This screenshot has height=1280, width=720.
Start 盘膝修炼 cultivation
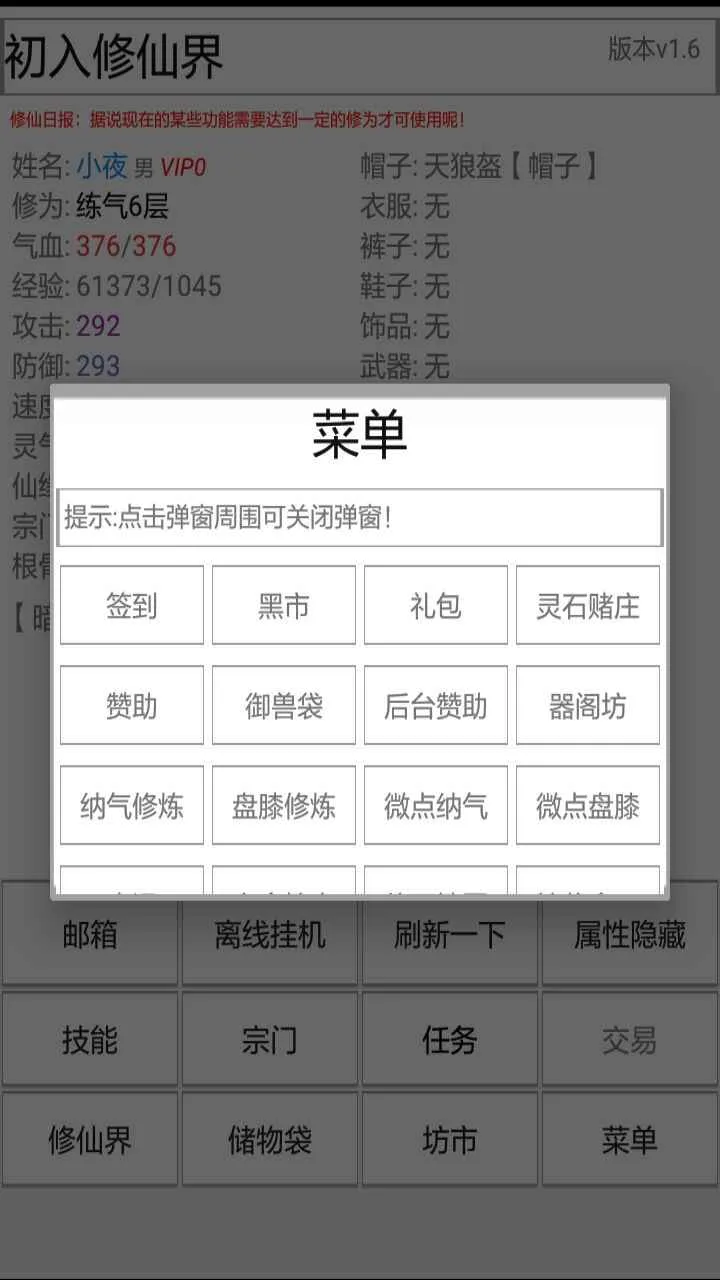(x=283, y=805)
